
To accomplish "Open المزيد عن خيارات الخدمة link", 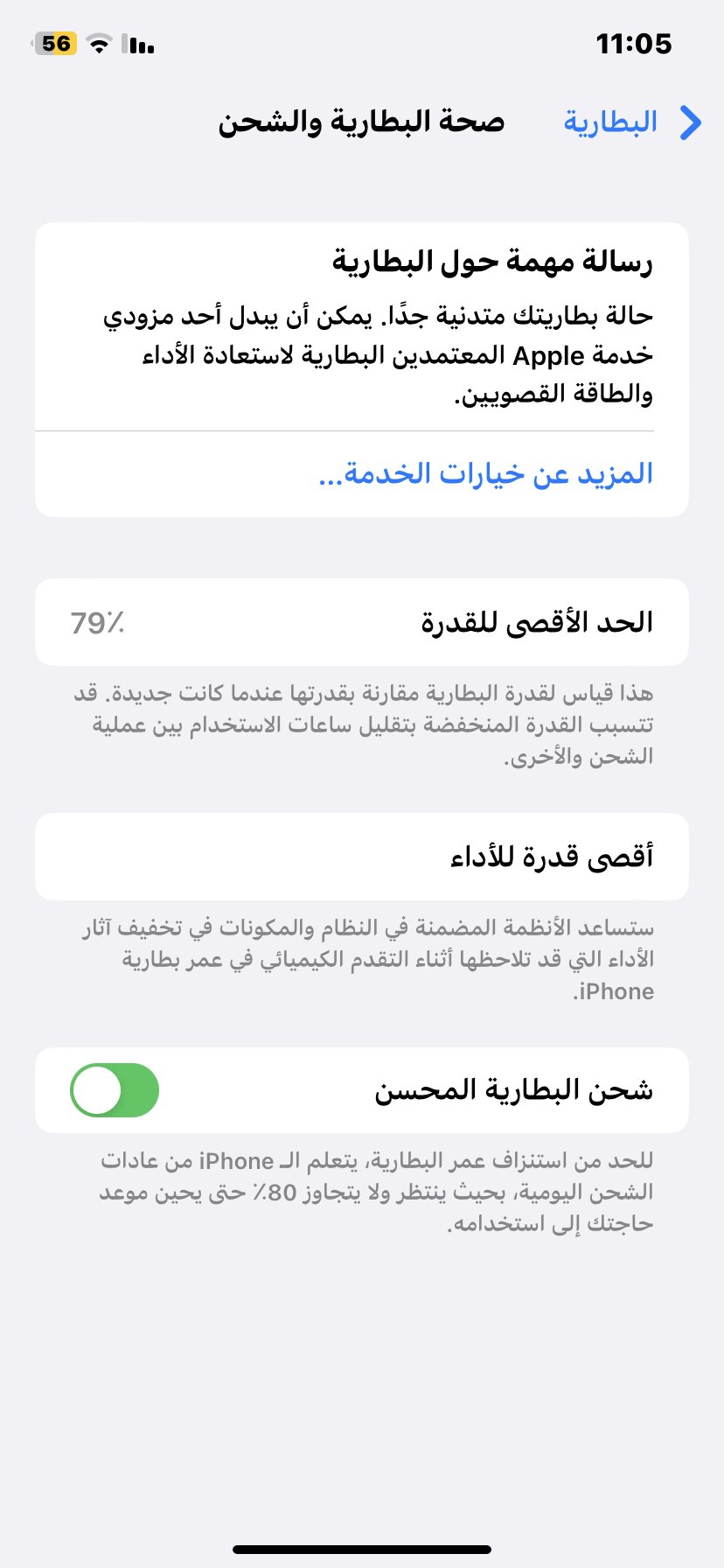I will (486, 473).
